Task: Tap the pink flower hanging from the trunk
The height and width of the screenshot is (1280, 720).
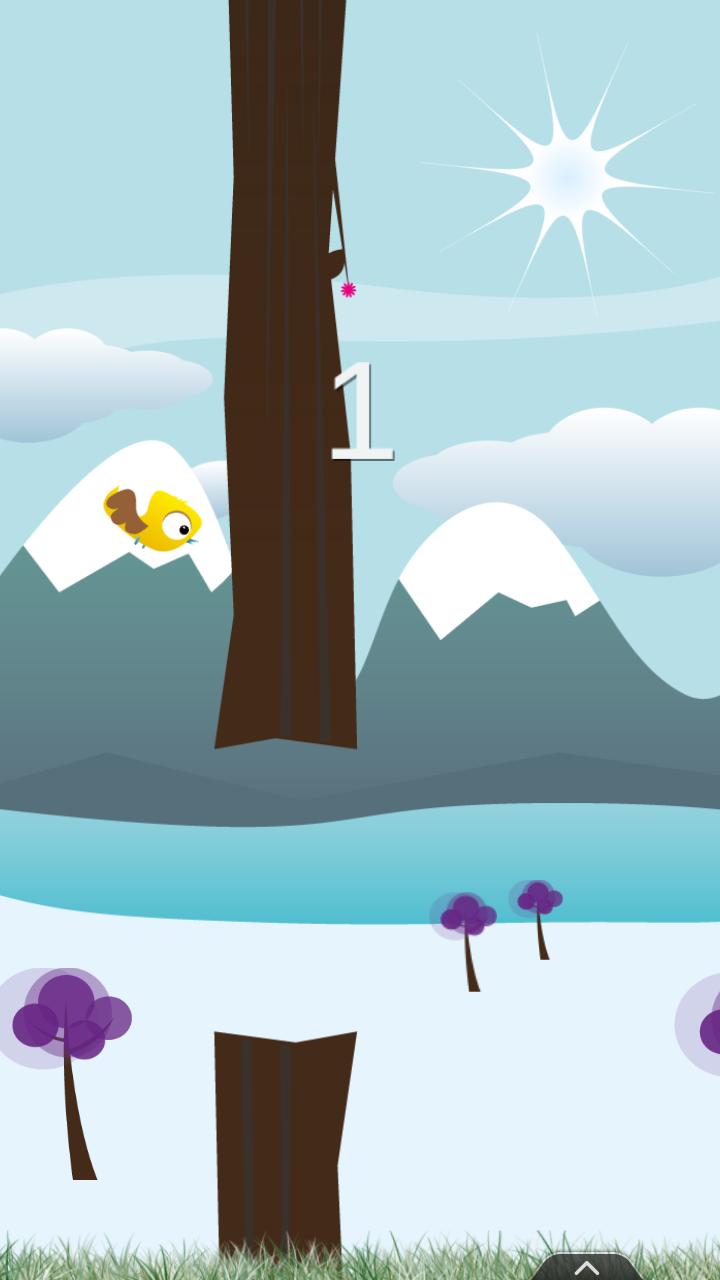Action: click(346, 290)
